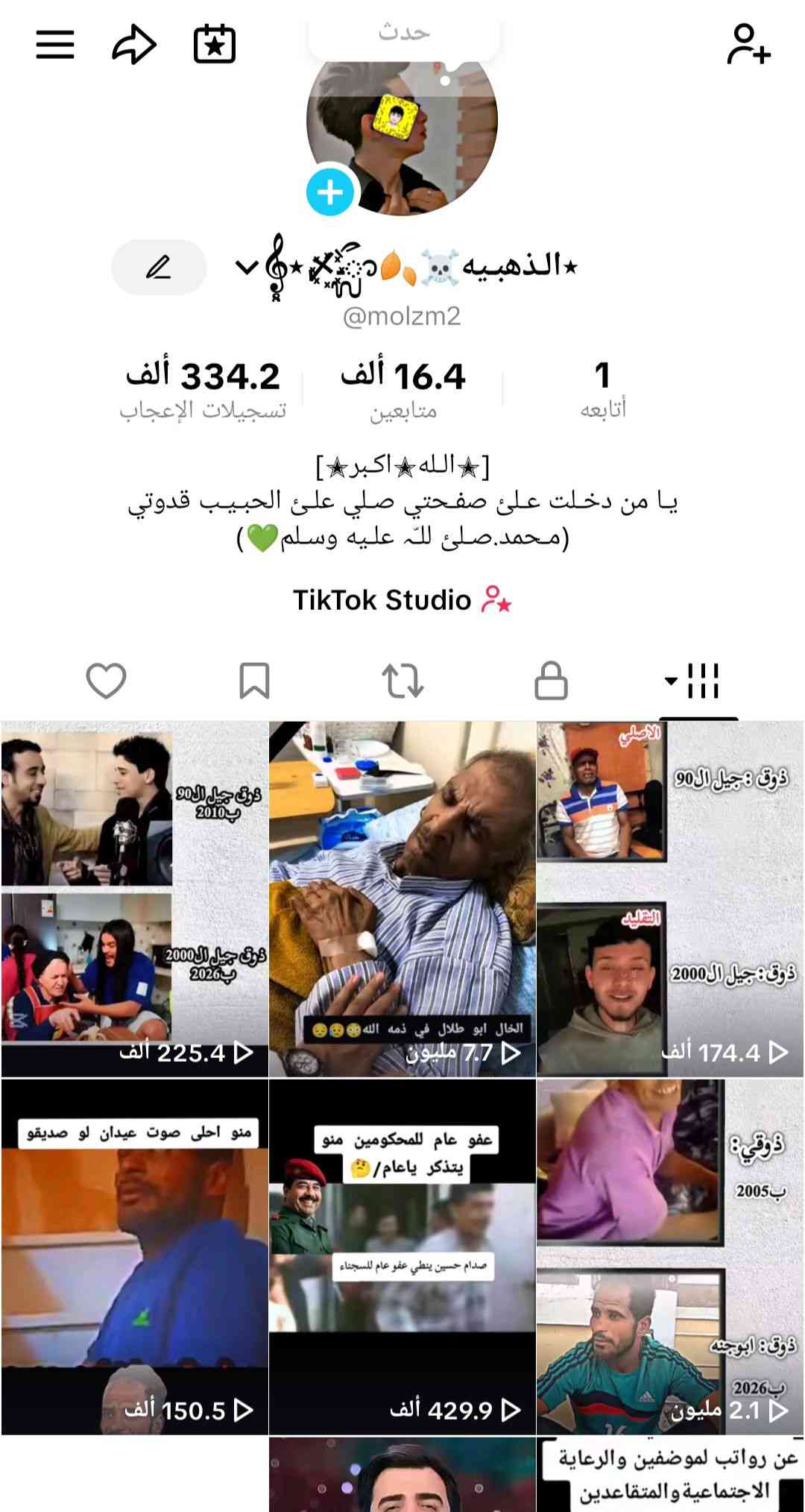Viewport: 805px width, 1512px height.
Task: View the total likes 334.2 ألف
Action: tap(203, 389)
